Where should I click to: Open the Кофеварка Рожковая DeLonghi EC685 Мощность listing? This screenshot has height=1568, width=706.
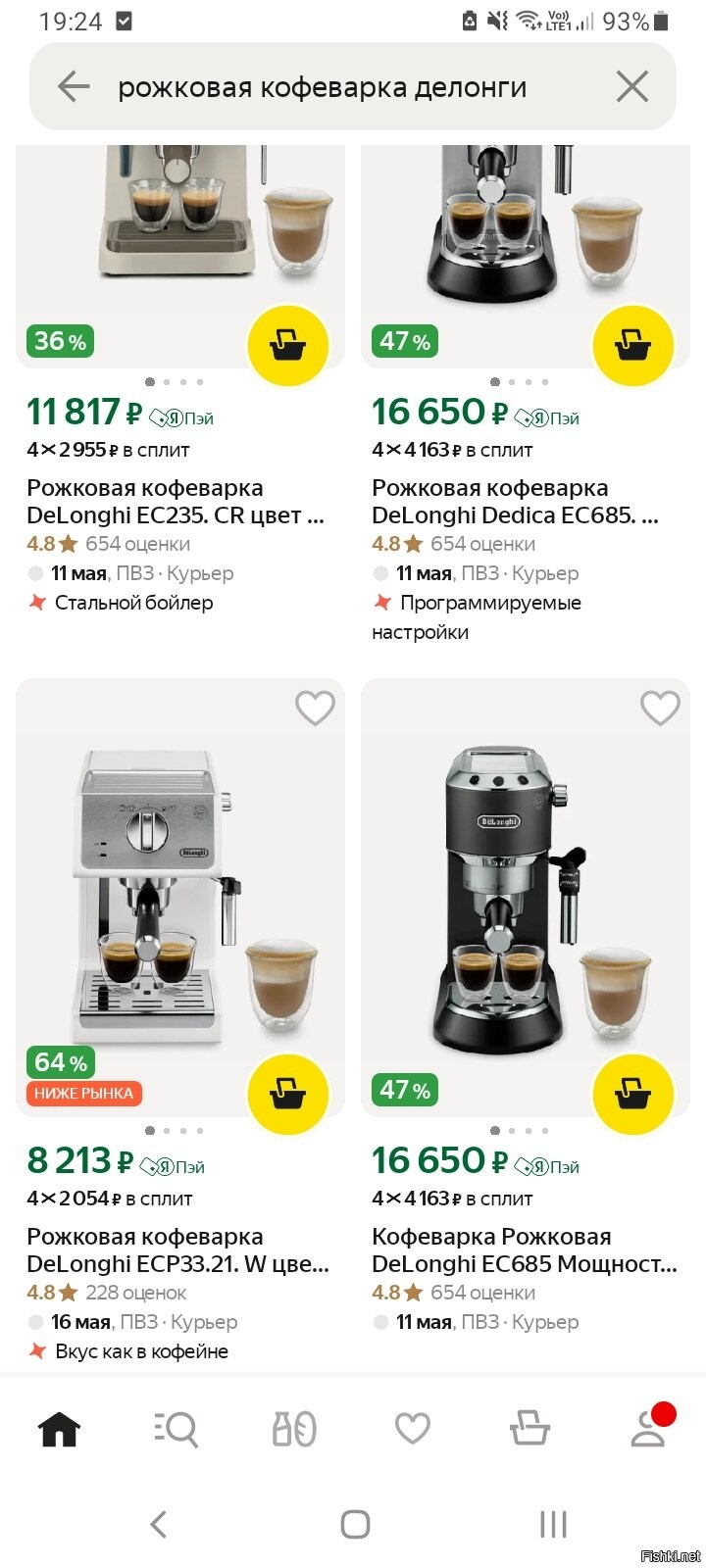(525, 1250)
